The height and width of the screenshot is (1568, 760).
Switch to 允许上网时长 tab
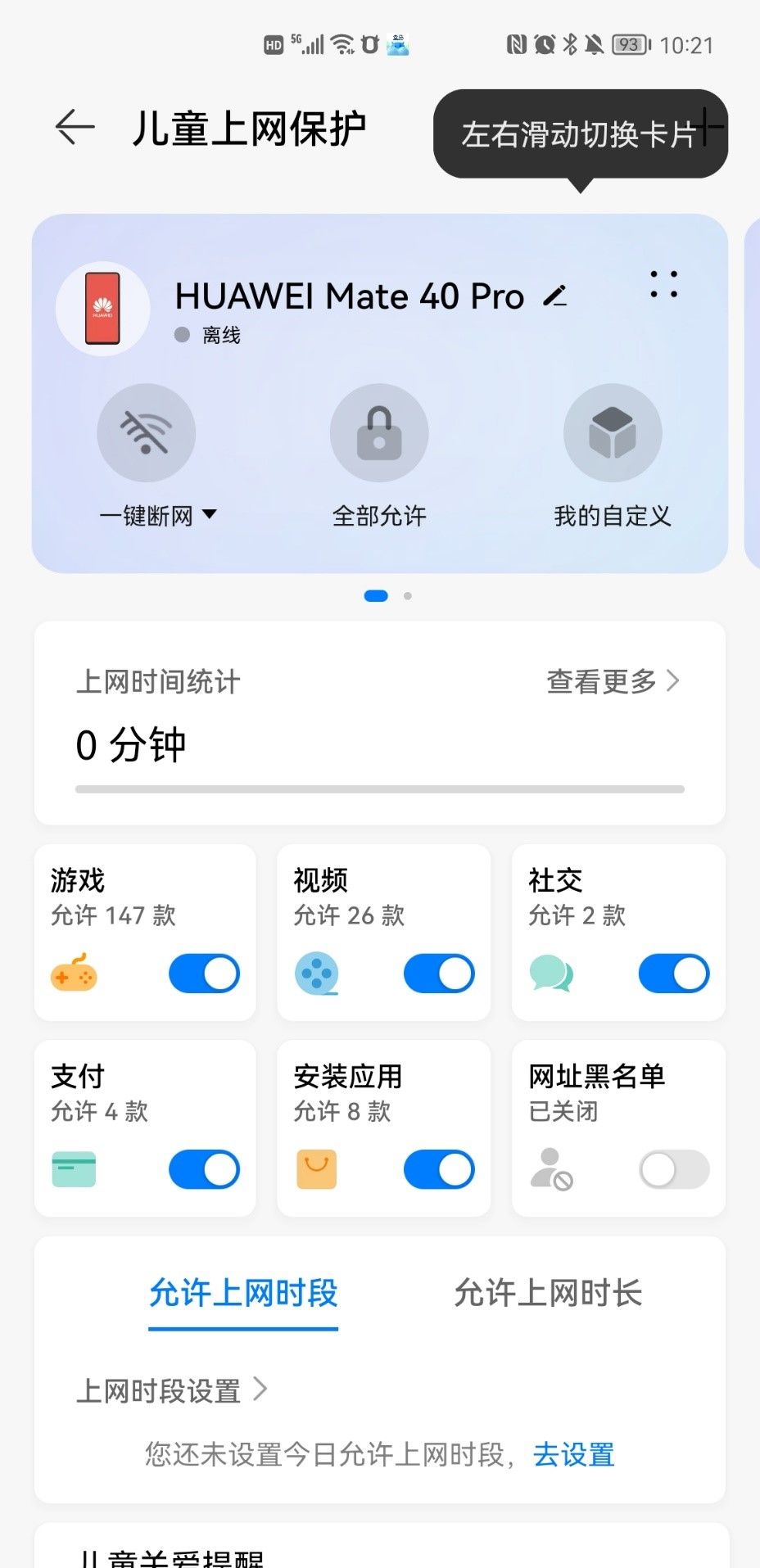(x=548, y=1293)
